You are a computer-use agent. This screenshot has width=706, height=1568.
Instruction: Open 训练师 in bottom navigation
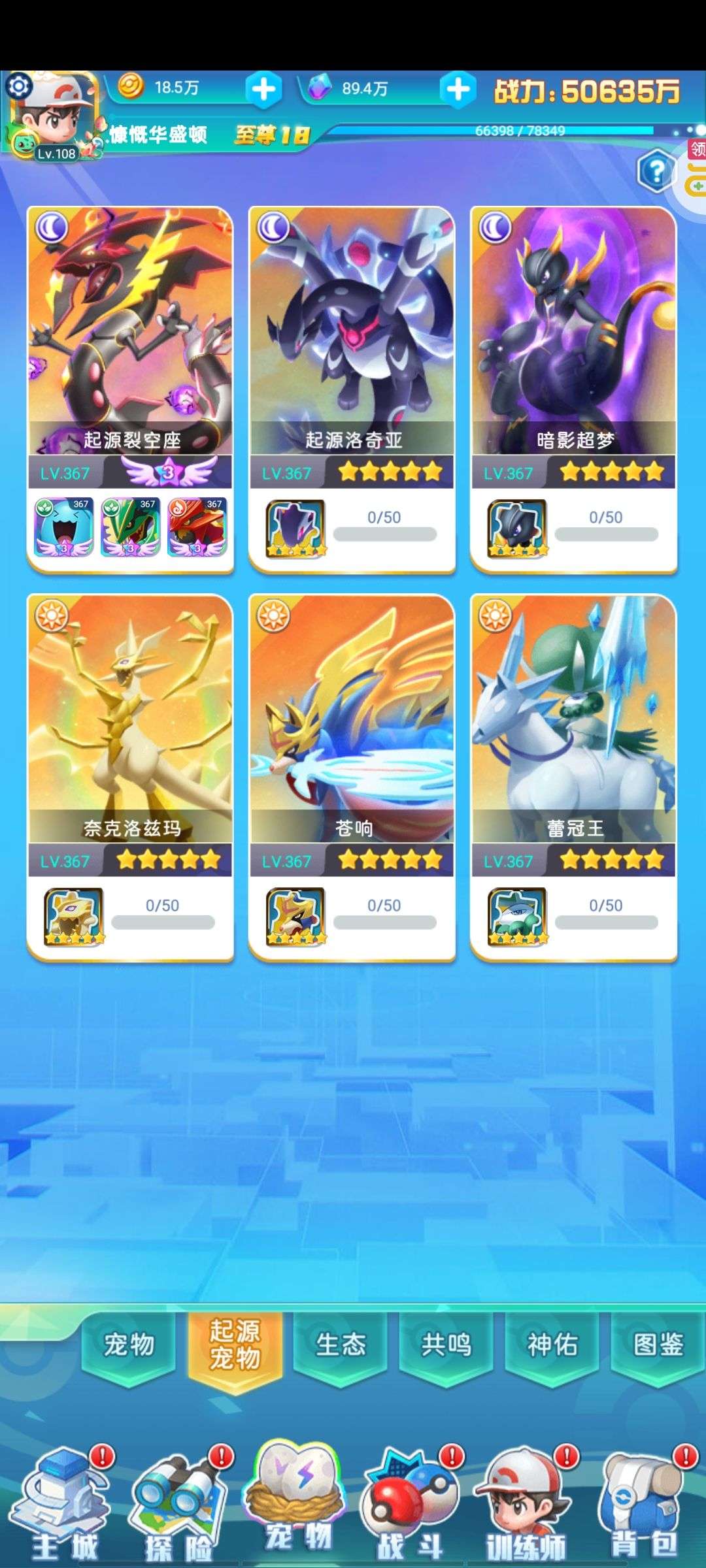(525, 1509)
